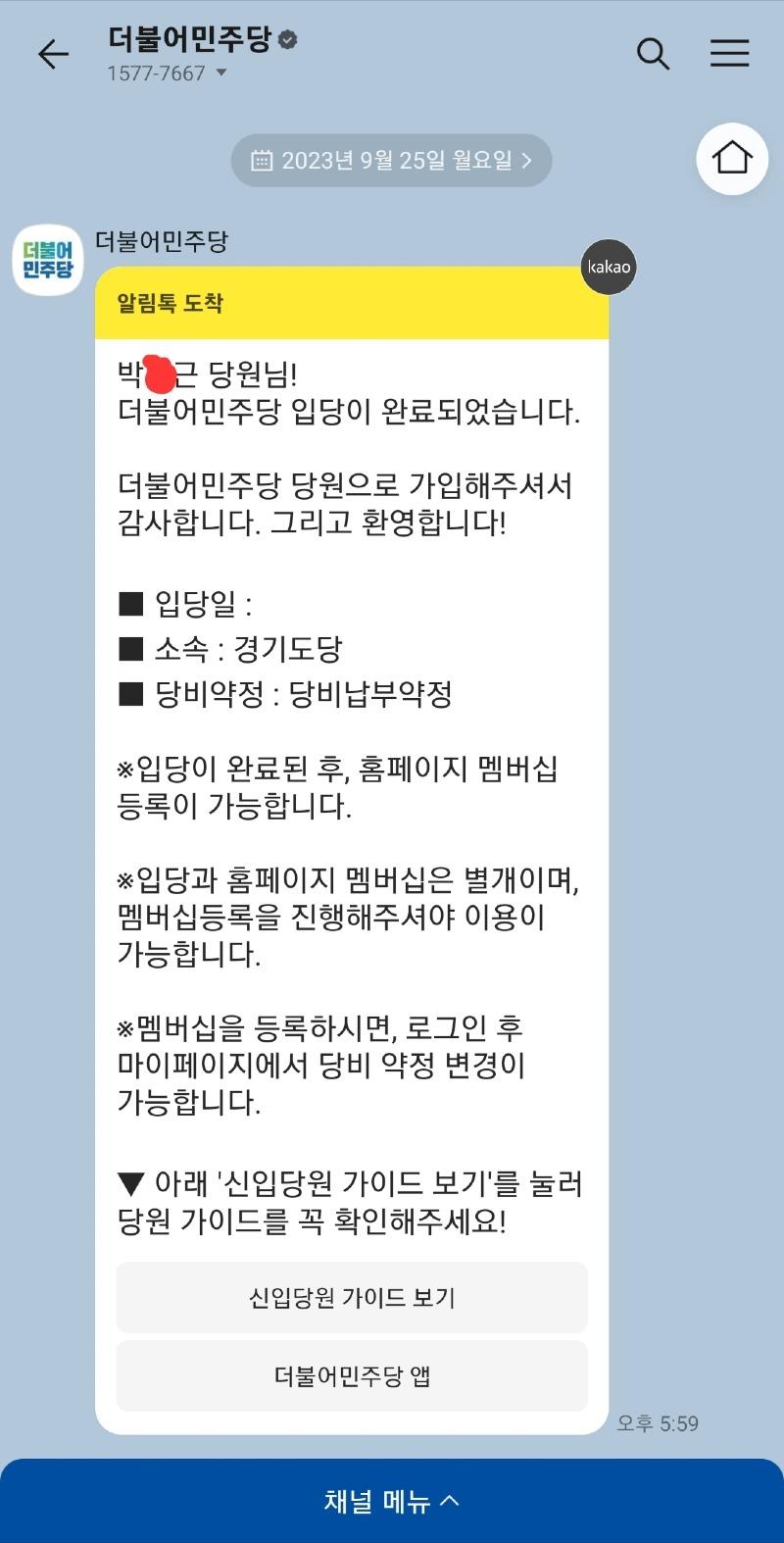Open the 더불어민주당 앱 button
Viewport: 784px width, 1543px height.
(352, 1376)
